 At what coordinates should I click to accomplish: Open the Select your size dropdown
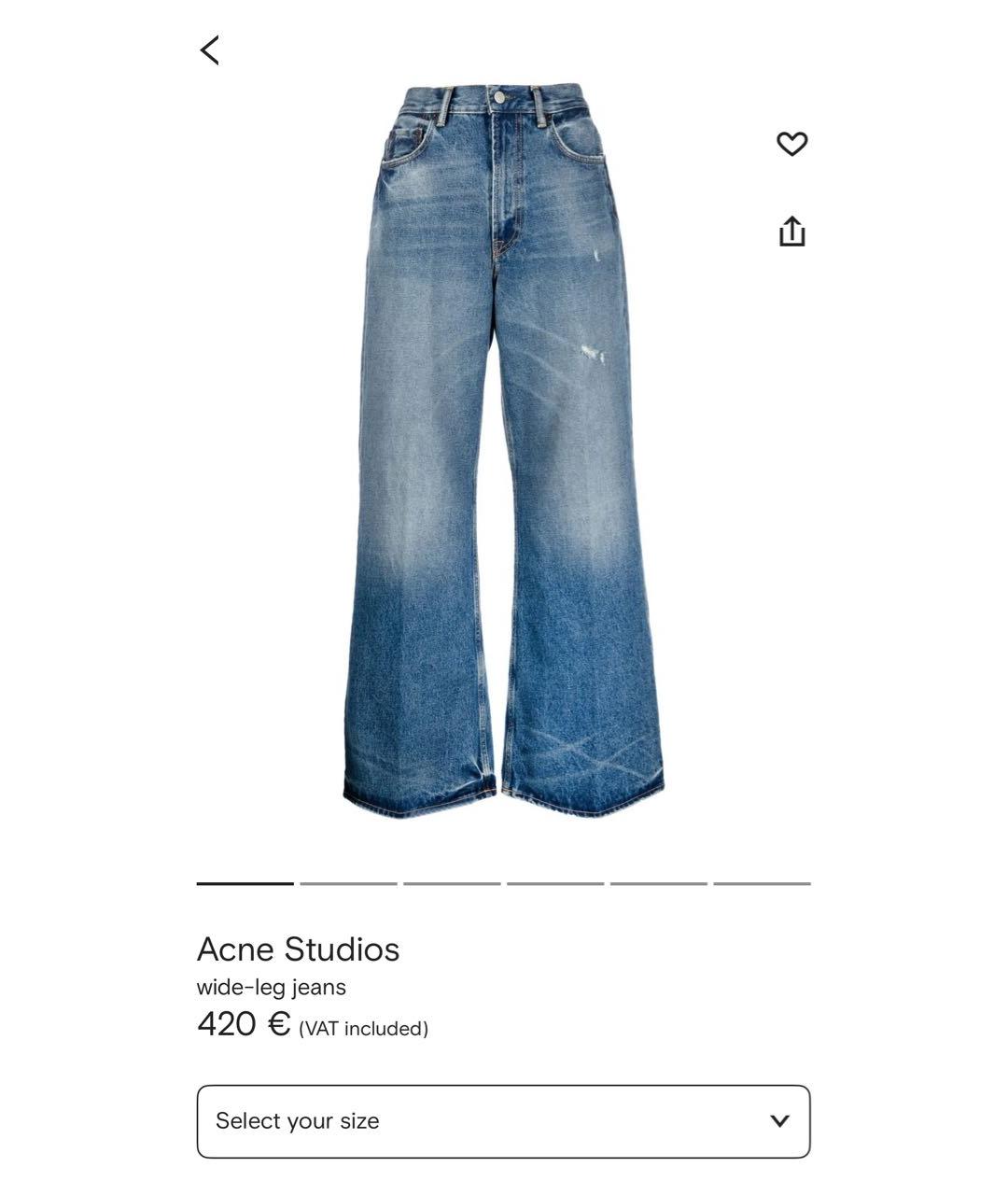coord(502,1120)
